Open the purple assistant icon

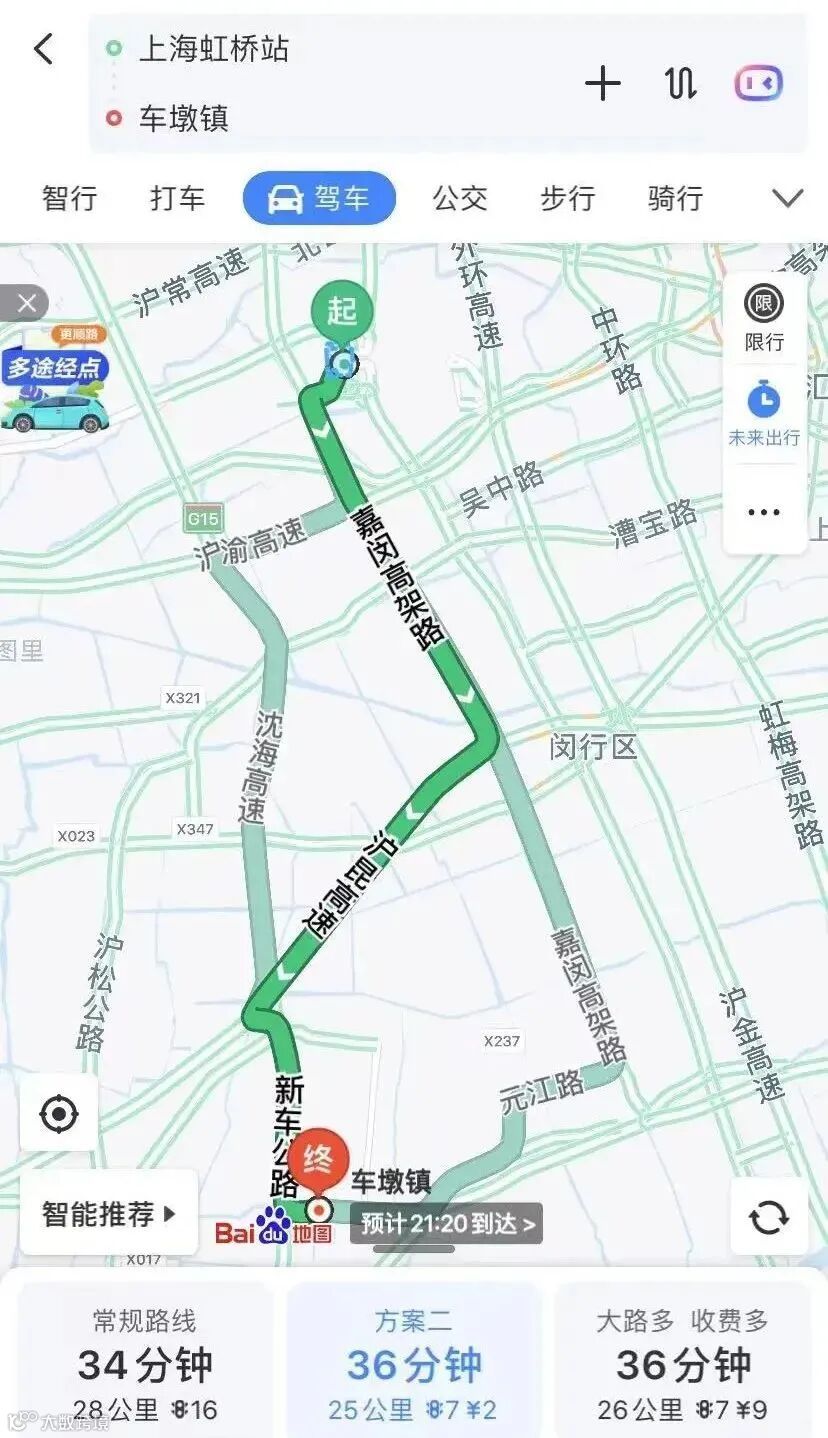pyautogui.click(x=759, y=84)
